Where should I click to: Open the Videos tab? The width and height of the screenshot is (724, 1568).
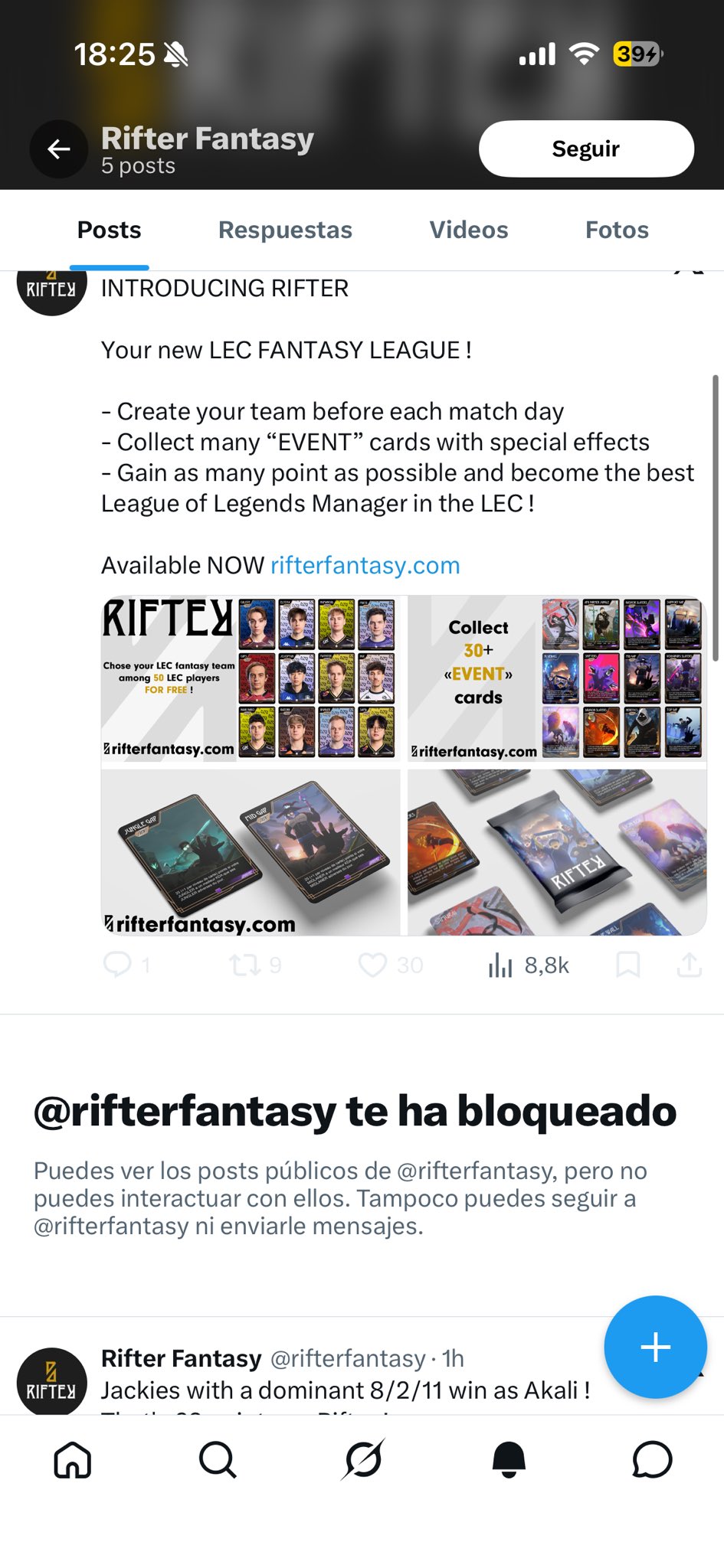click(468, 230)
